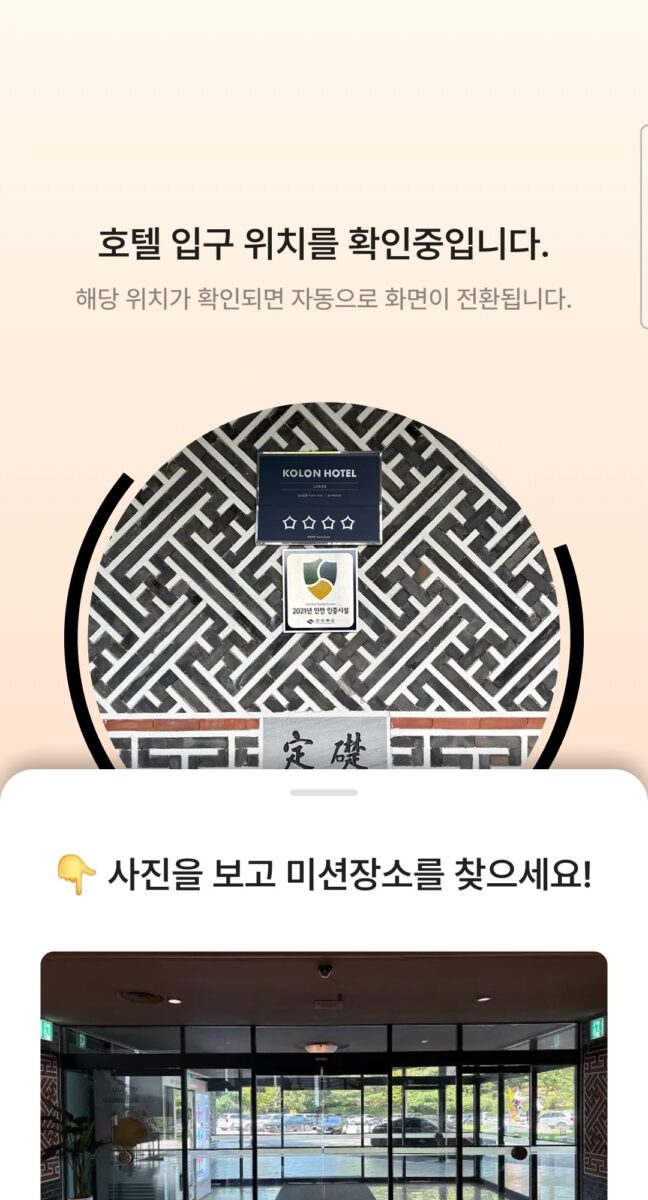
Task: Tap the bottom sheet handle to expand
Action: 324,792
